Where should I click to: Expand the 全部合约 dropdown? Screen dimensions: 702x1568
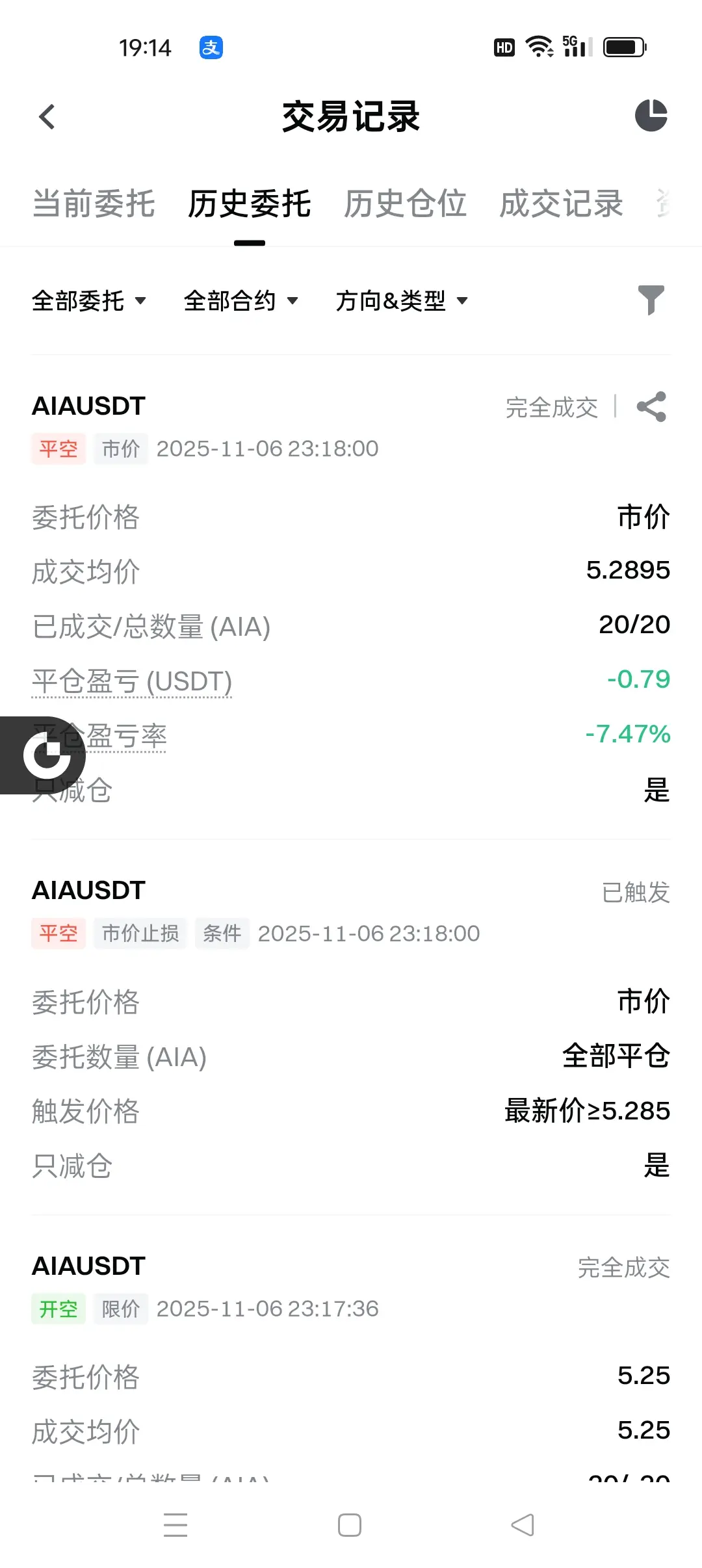[x=240, y=301]
